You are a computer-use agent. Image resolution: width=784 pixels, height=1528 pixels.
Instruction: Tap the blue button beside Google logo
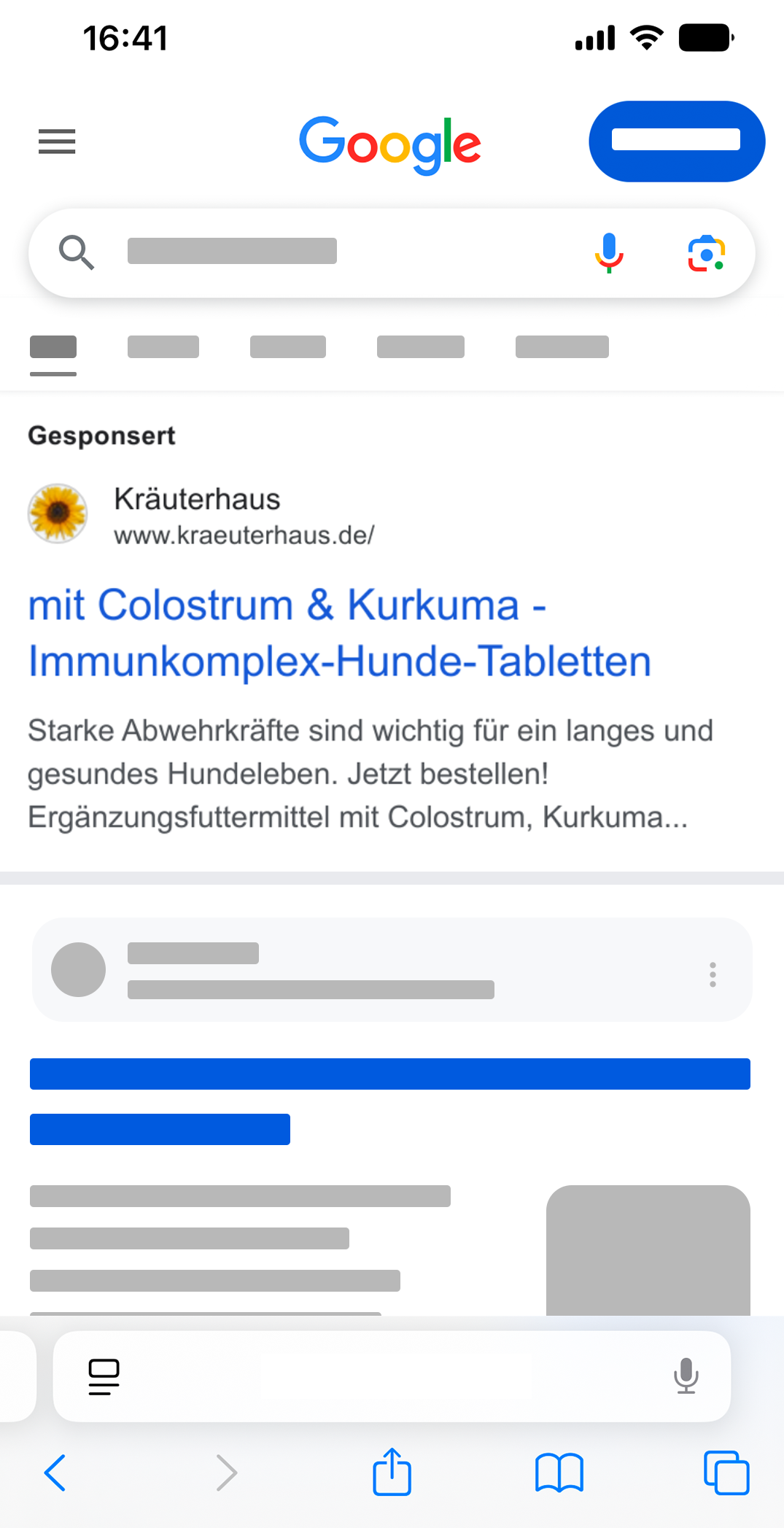tap(676, 141)
